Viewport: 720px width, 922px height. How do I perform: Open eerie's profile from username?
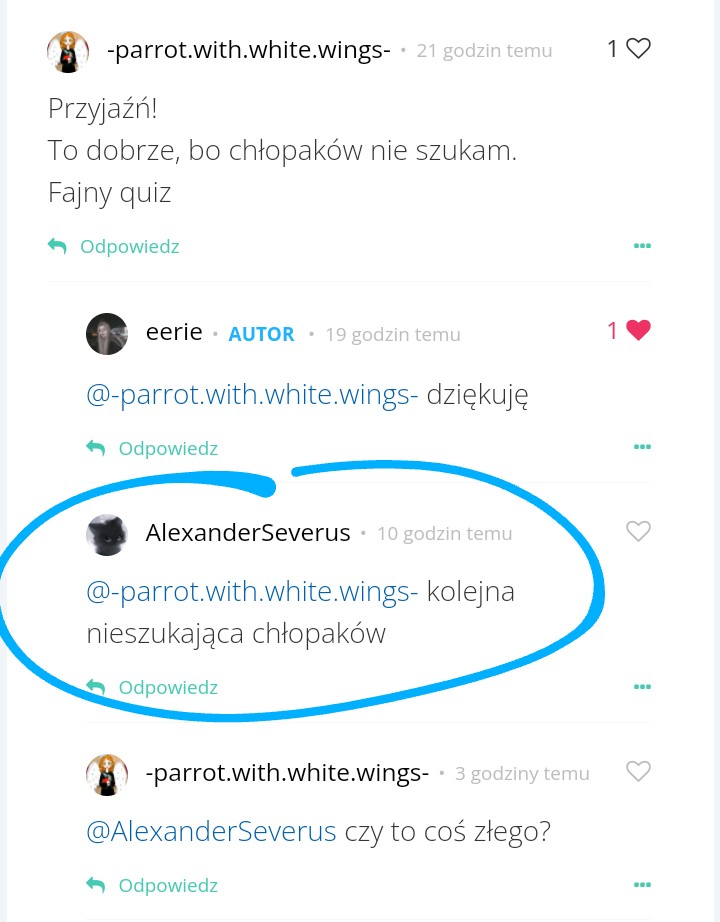pyautogui.click(x=174, y=332)
